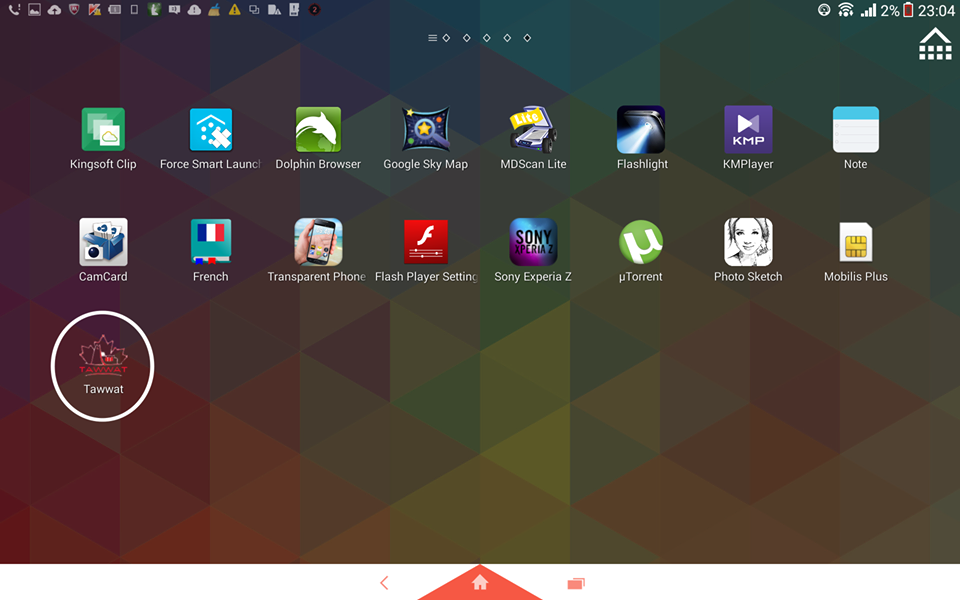
Task: Open the Note app
Action: click(x=856, y=131)
